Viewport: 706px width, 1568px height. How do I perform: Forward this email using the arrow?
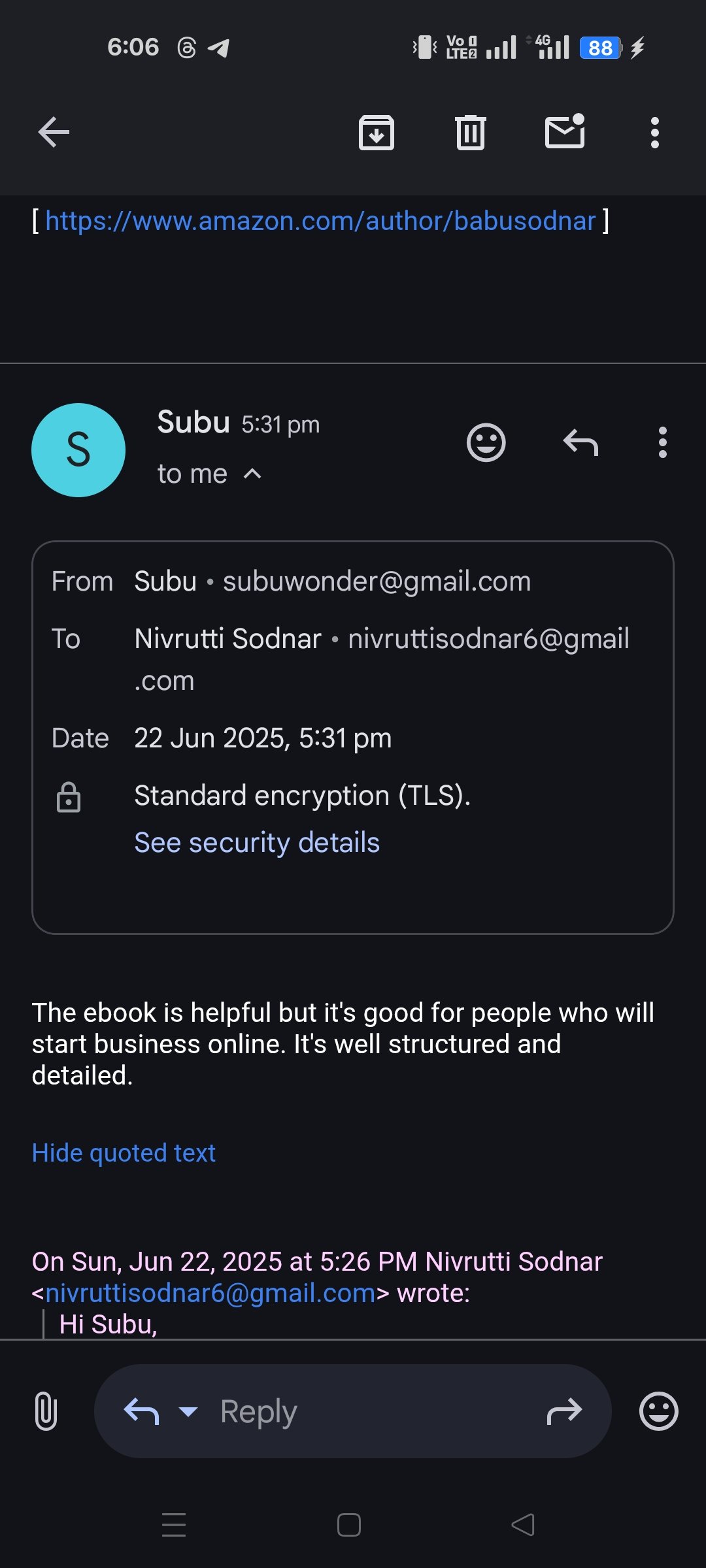(x=564, y=1411)
